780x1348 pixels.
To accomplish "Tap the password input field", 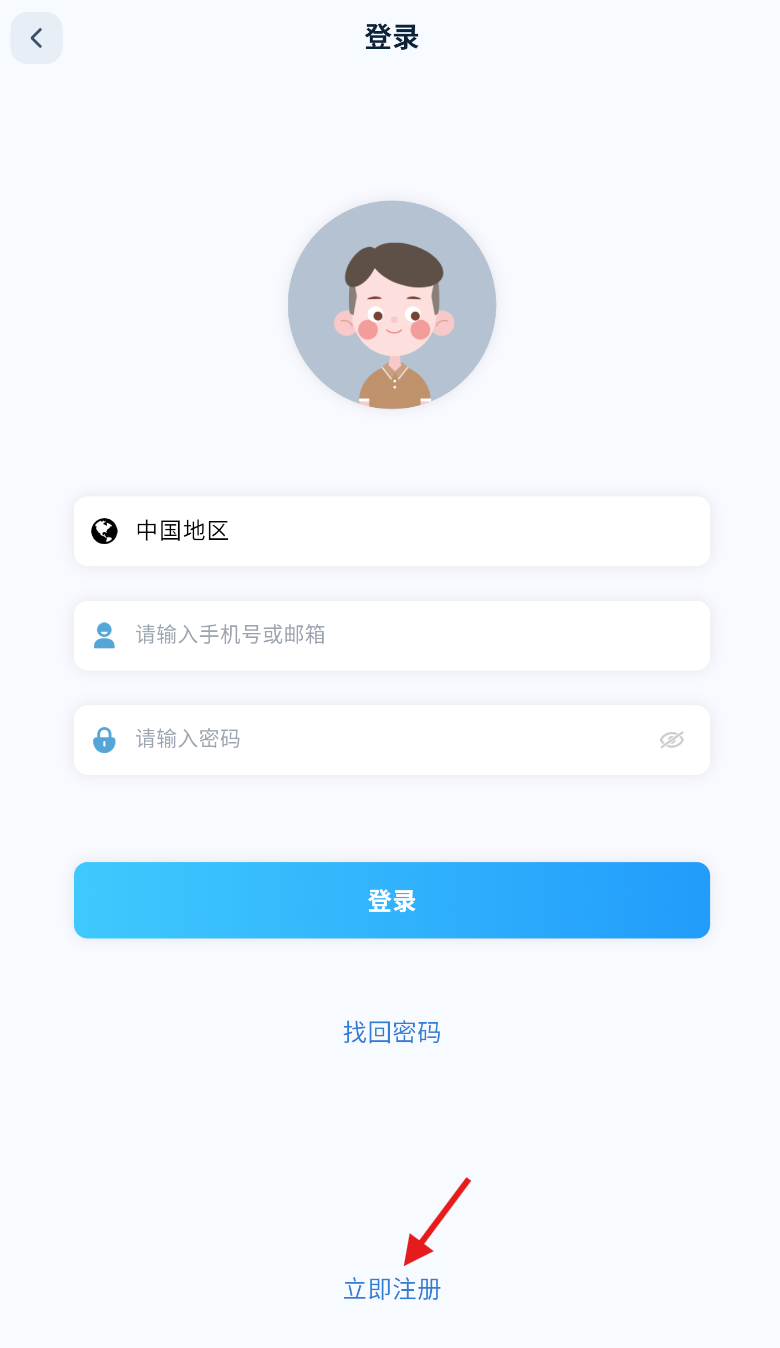I will click(380, 739).
